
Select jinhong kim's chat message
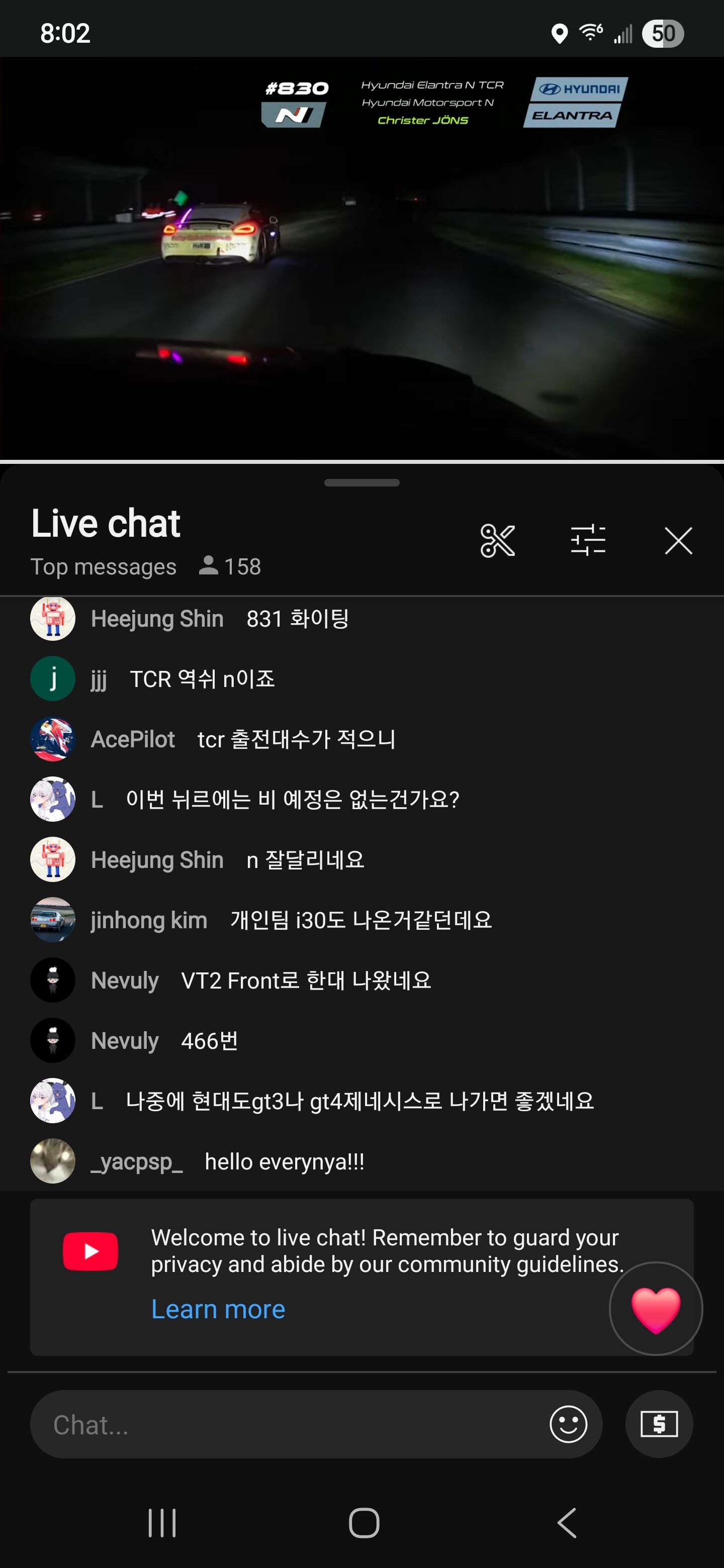[x=360, y=920]
